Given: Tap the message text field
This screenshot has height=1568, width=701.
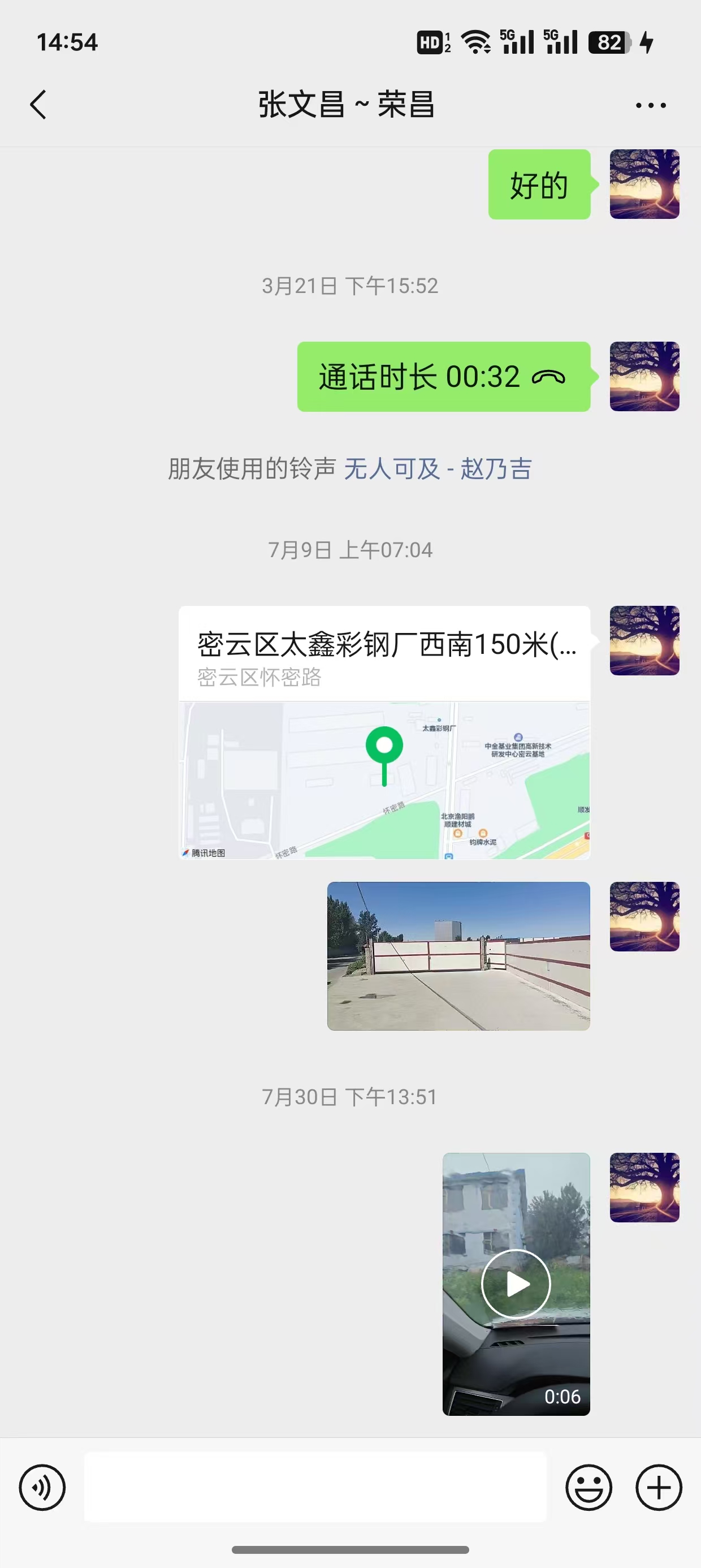Looking at the screenshot, I should tap(315, 1487).
